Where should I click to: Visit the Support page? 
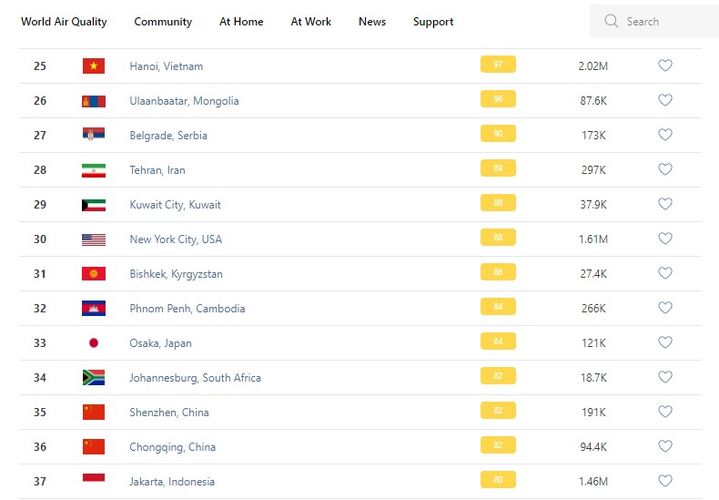click(x=433, y=21)
